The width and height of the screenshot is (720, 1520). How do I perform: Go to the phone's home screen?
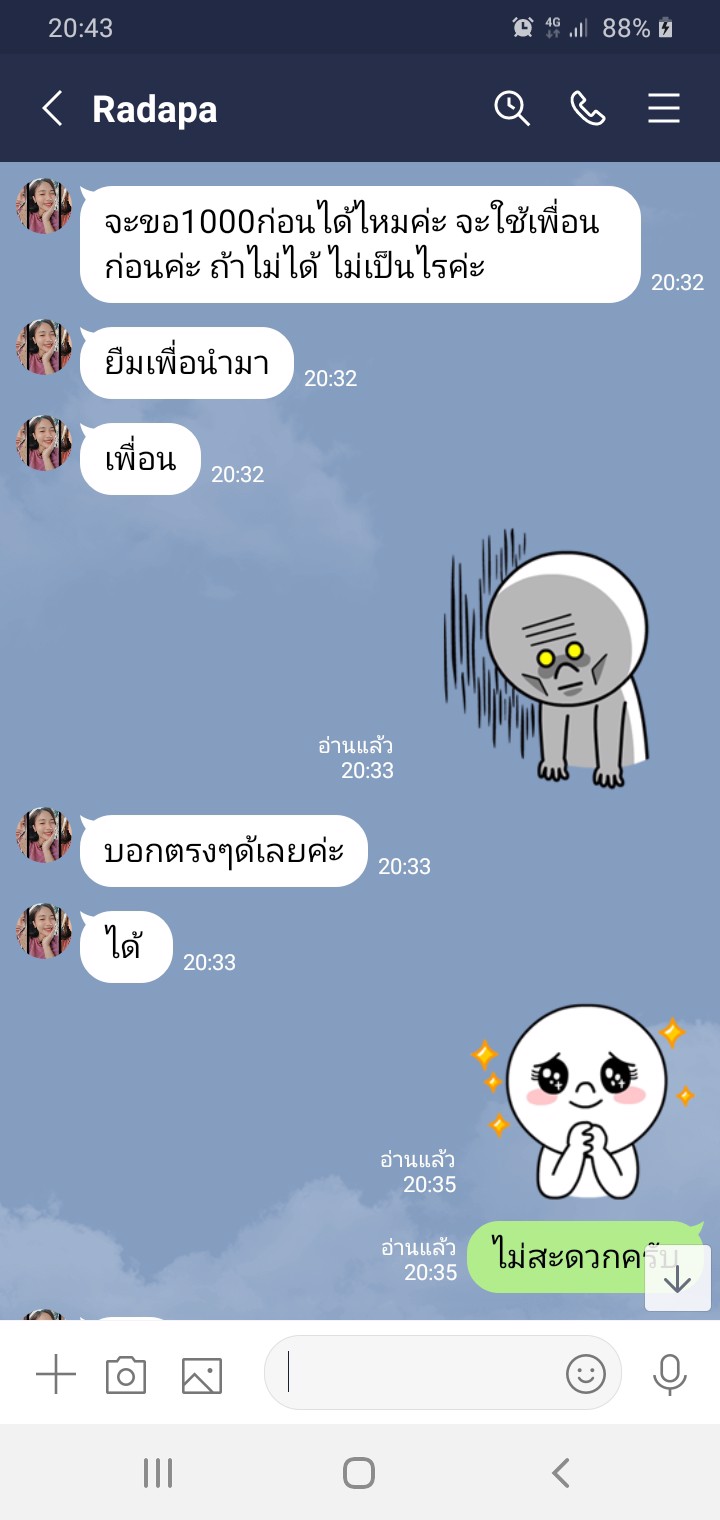click(359, 1473)
